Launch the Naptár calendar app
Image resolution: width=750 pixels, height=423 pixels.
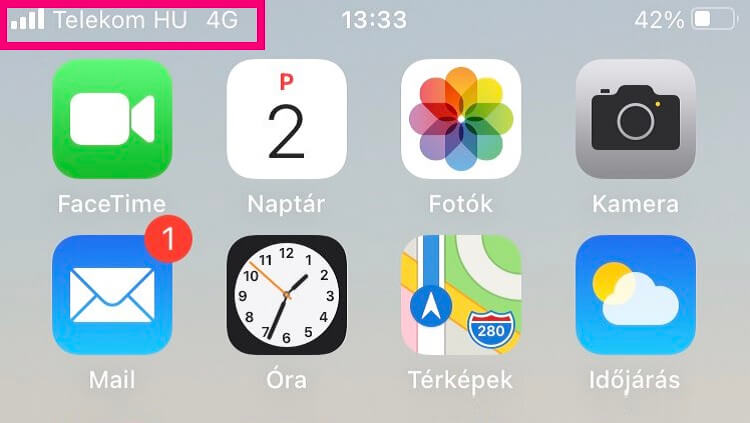click(286, 119)
